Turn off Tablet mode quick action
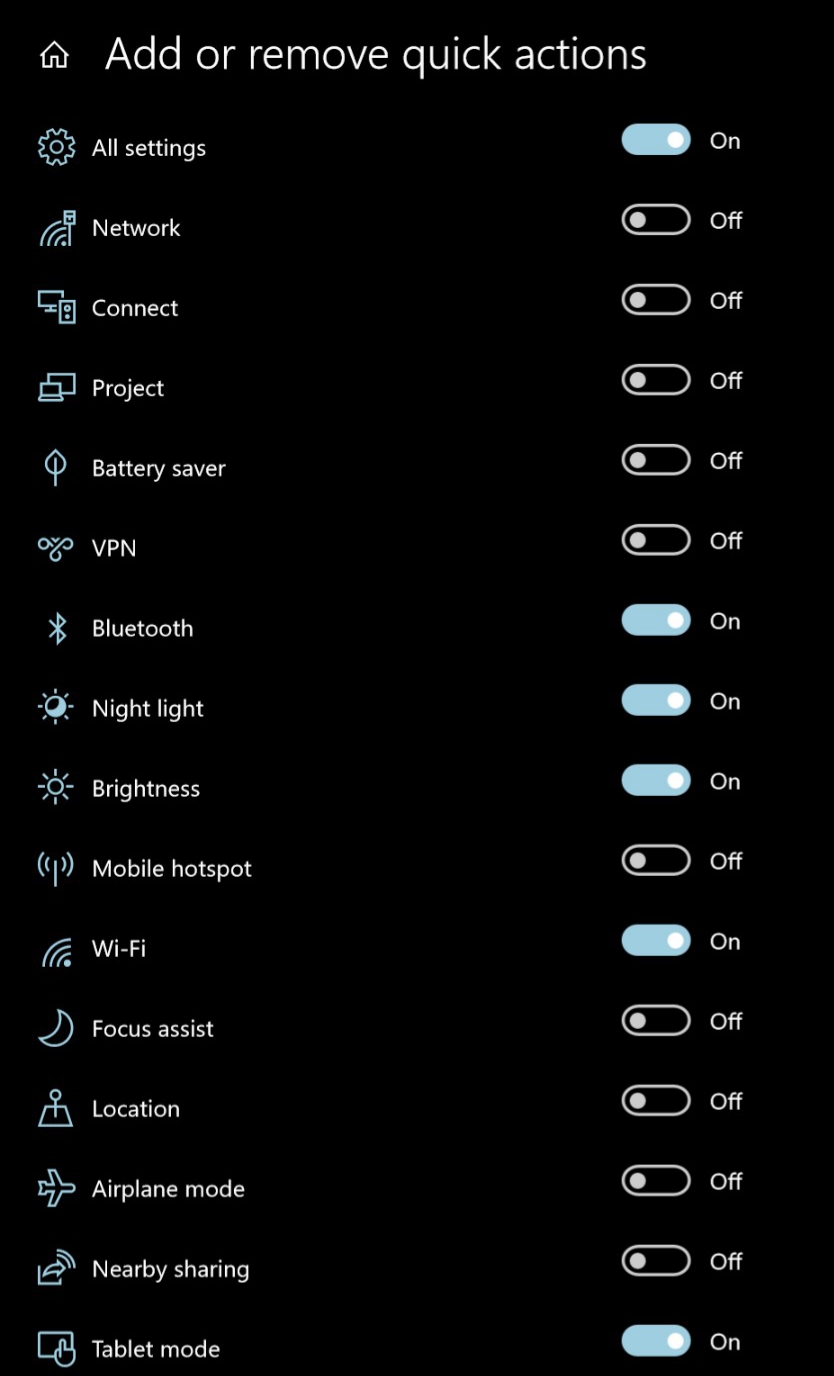Image resolution: width=834 pixels, height=1376 pixels. tap(656, 1341)
